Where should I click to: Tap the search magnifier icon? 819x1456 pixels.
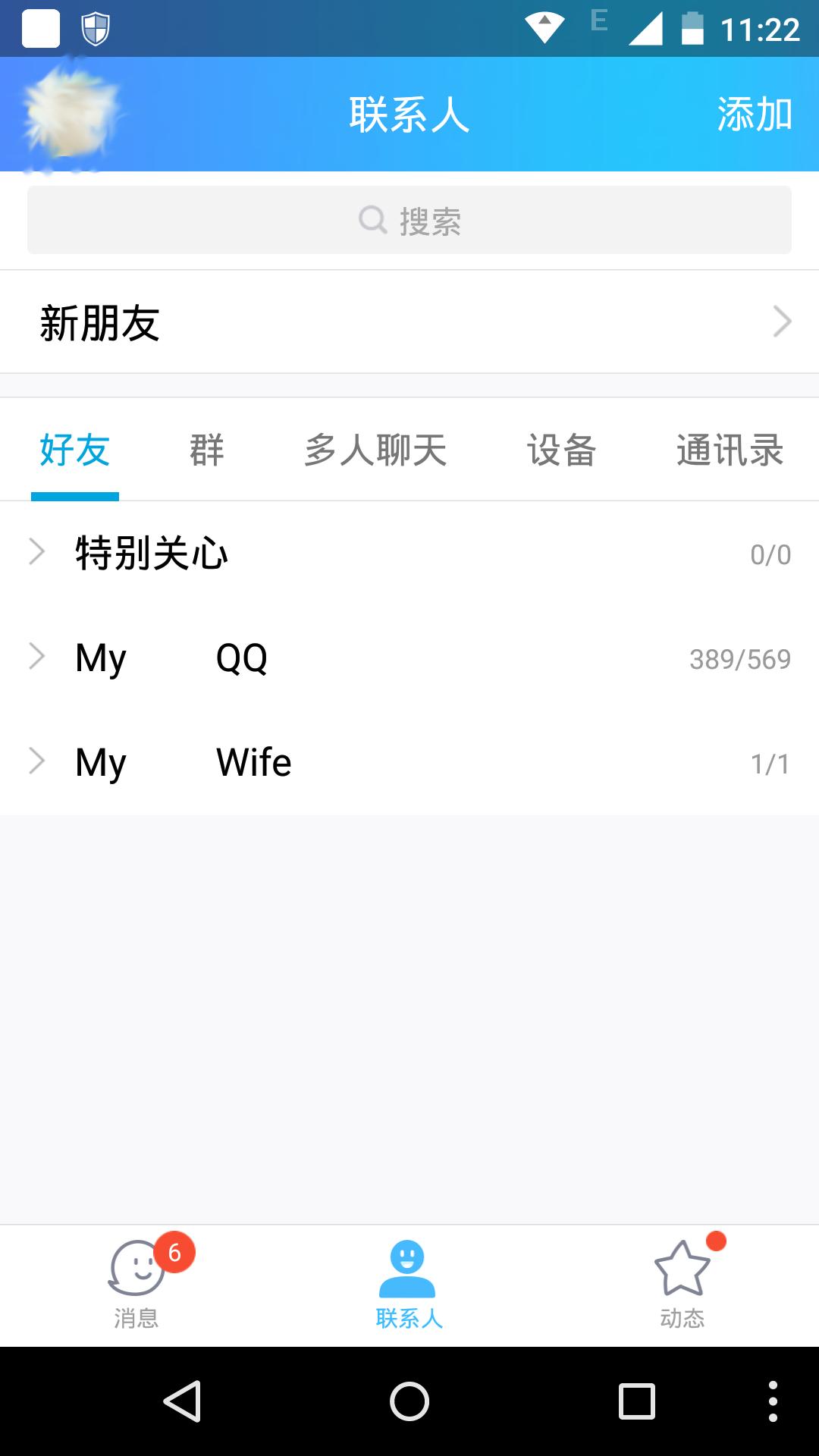(371, 220)
